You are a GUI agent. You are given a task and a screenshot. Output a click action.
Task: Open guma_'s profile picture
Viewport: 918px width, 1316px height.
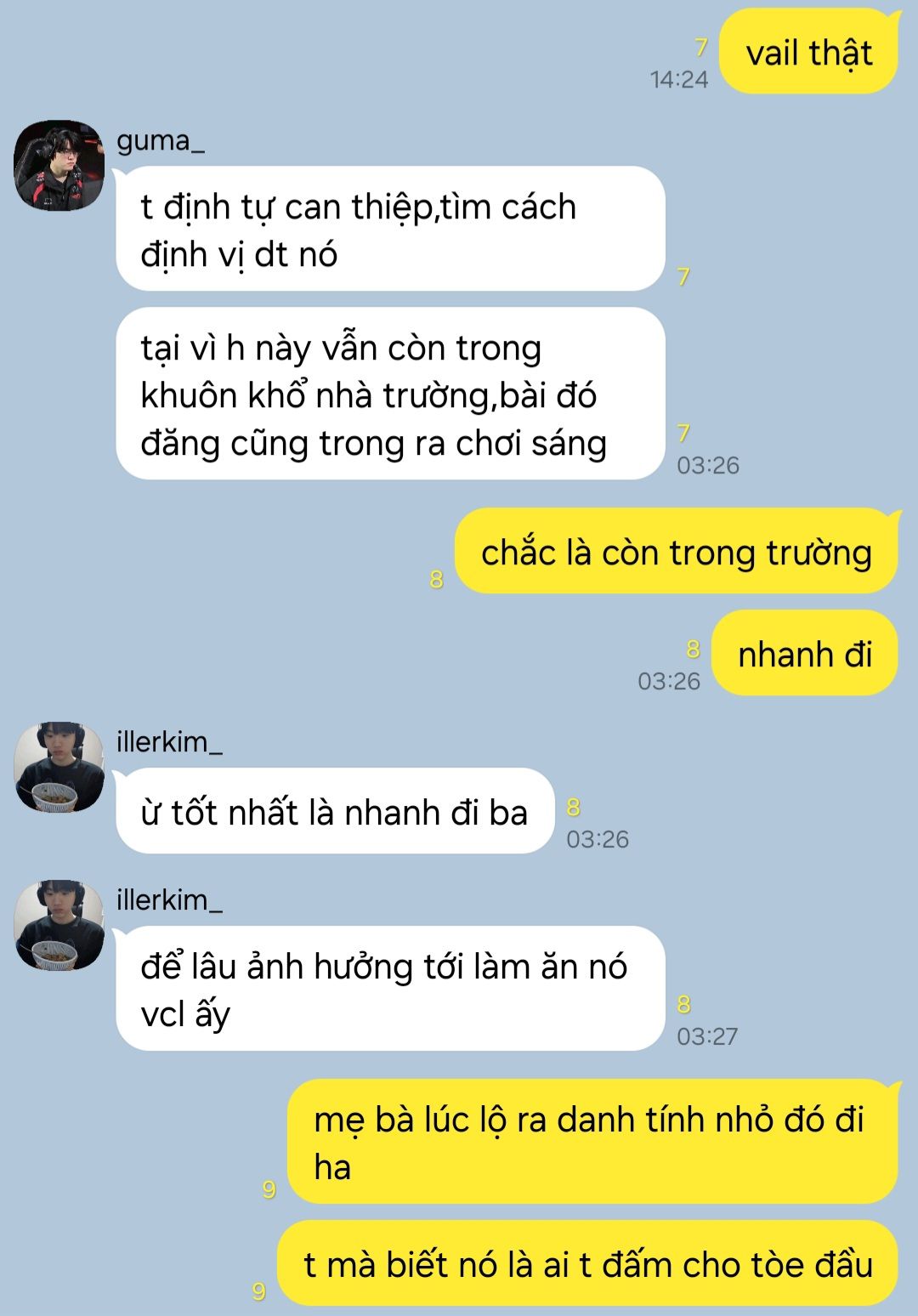coord(59,165)
